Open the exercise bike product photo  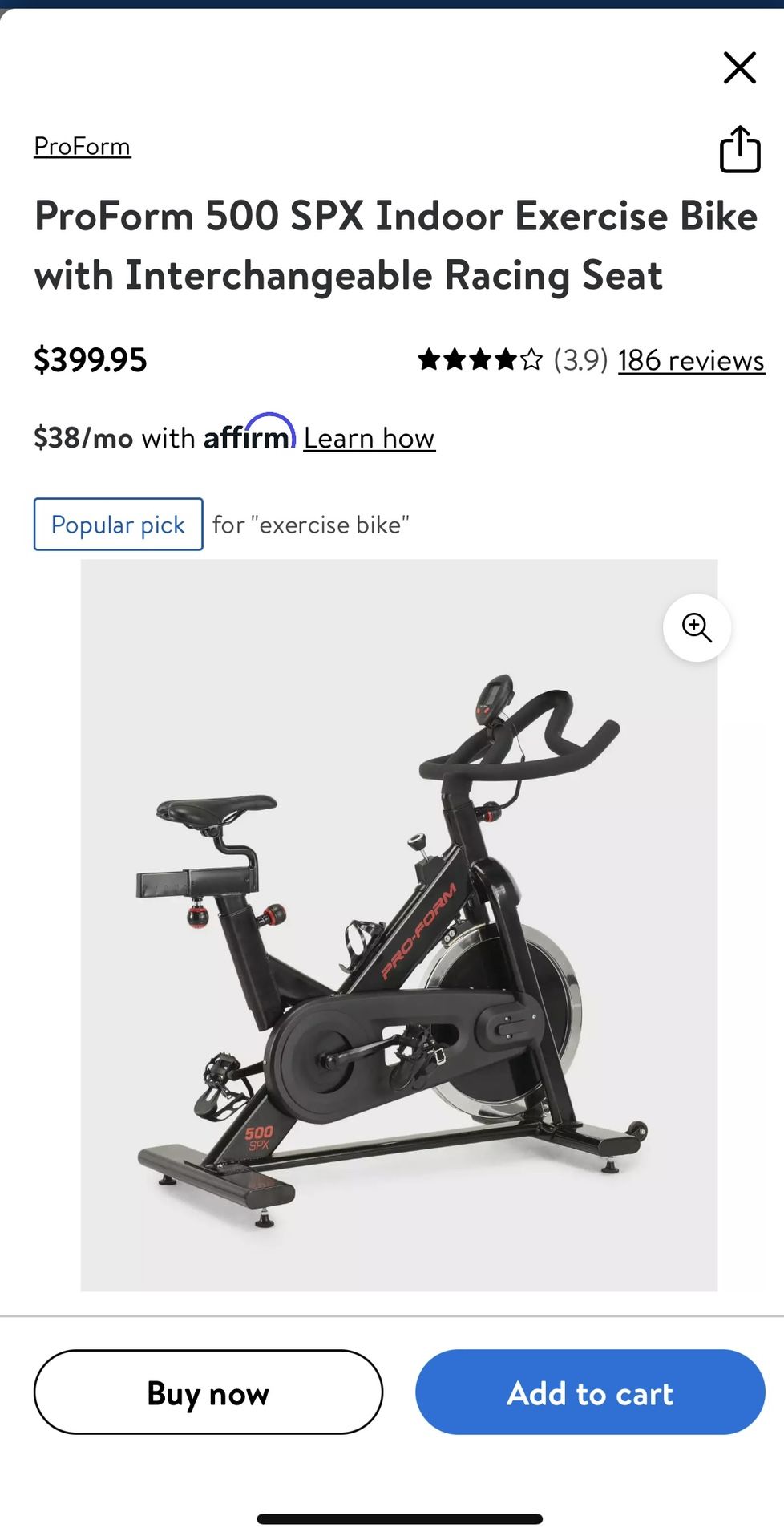399,925
